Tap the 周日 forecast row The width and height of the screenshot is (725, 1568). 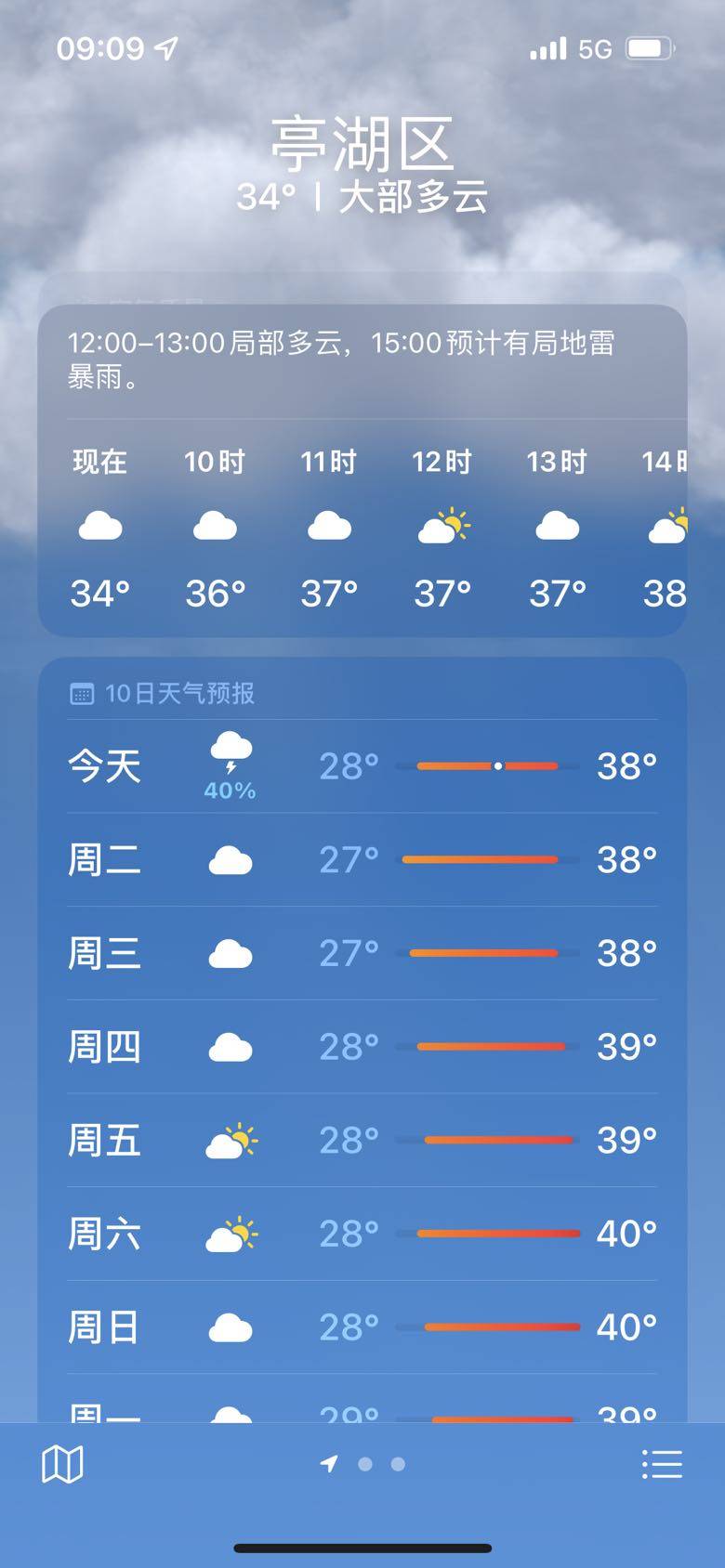[362, 1327]
